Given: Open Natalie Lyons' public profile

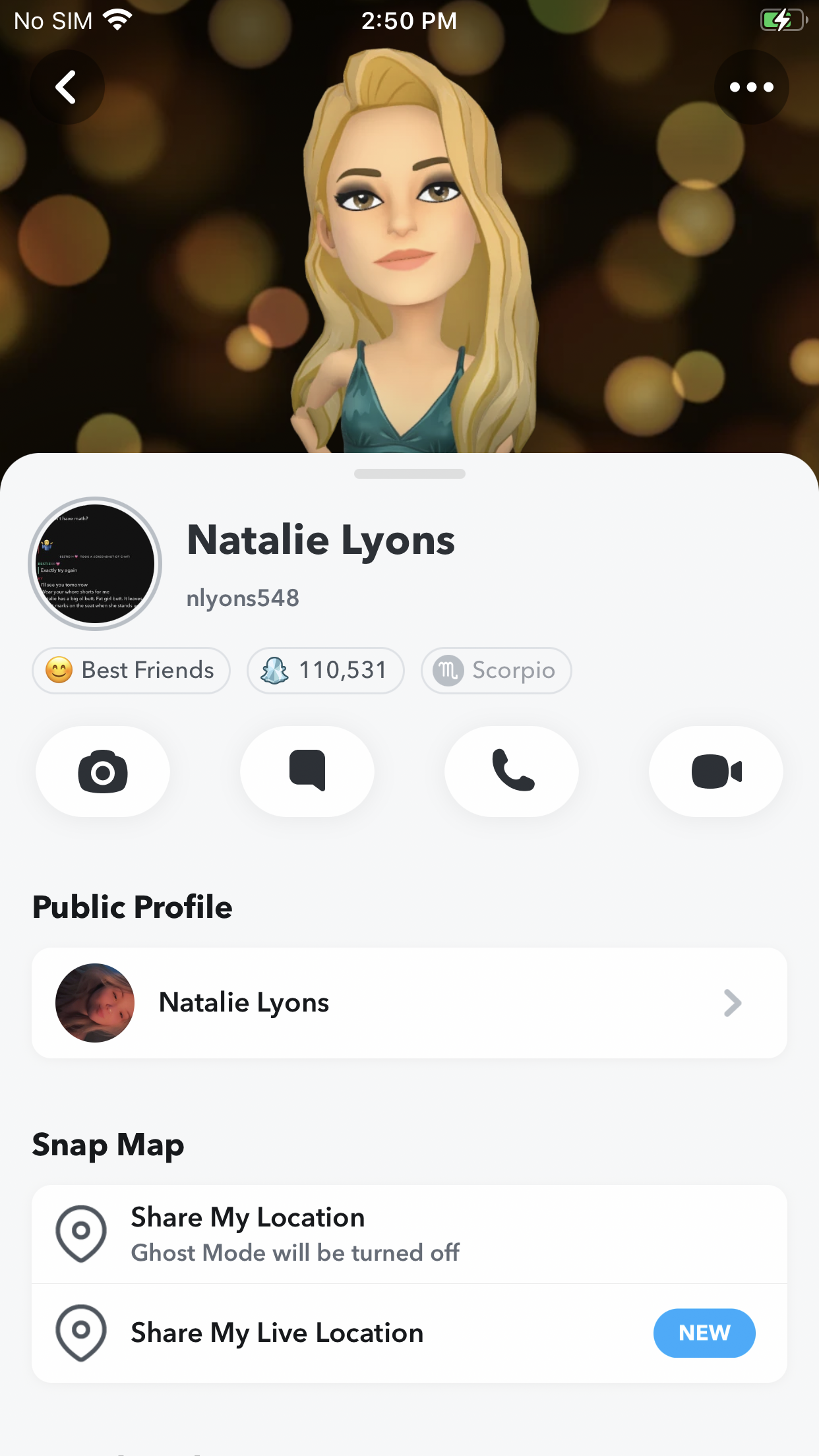Looking at the screenshot, I should point(409,1003).
